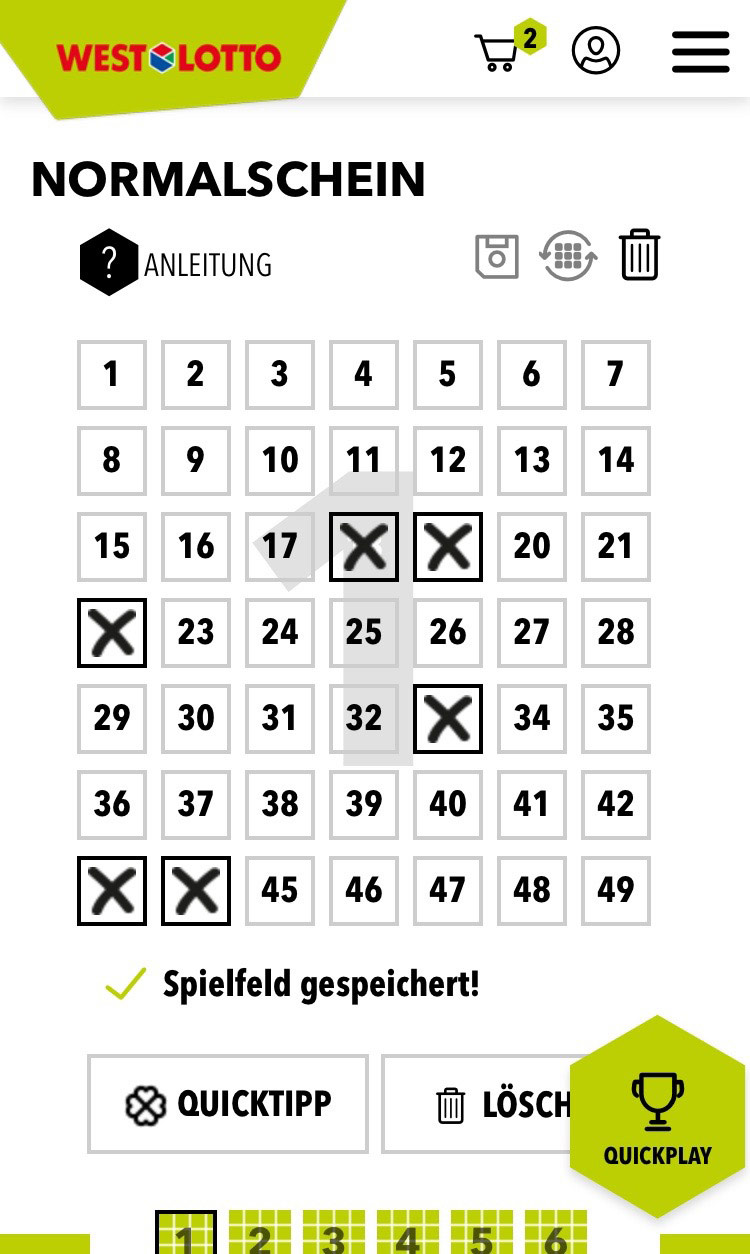Viewport: 750px width, 1254px height.
Task: Switch to play field 5
Action: 482,1233
